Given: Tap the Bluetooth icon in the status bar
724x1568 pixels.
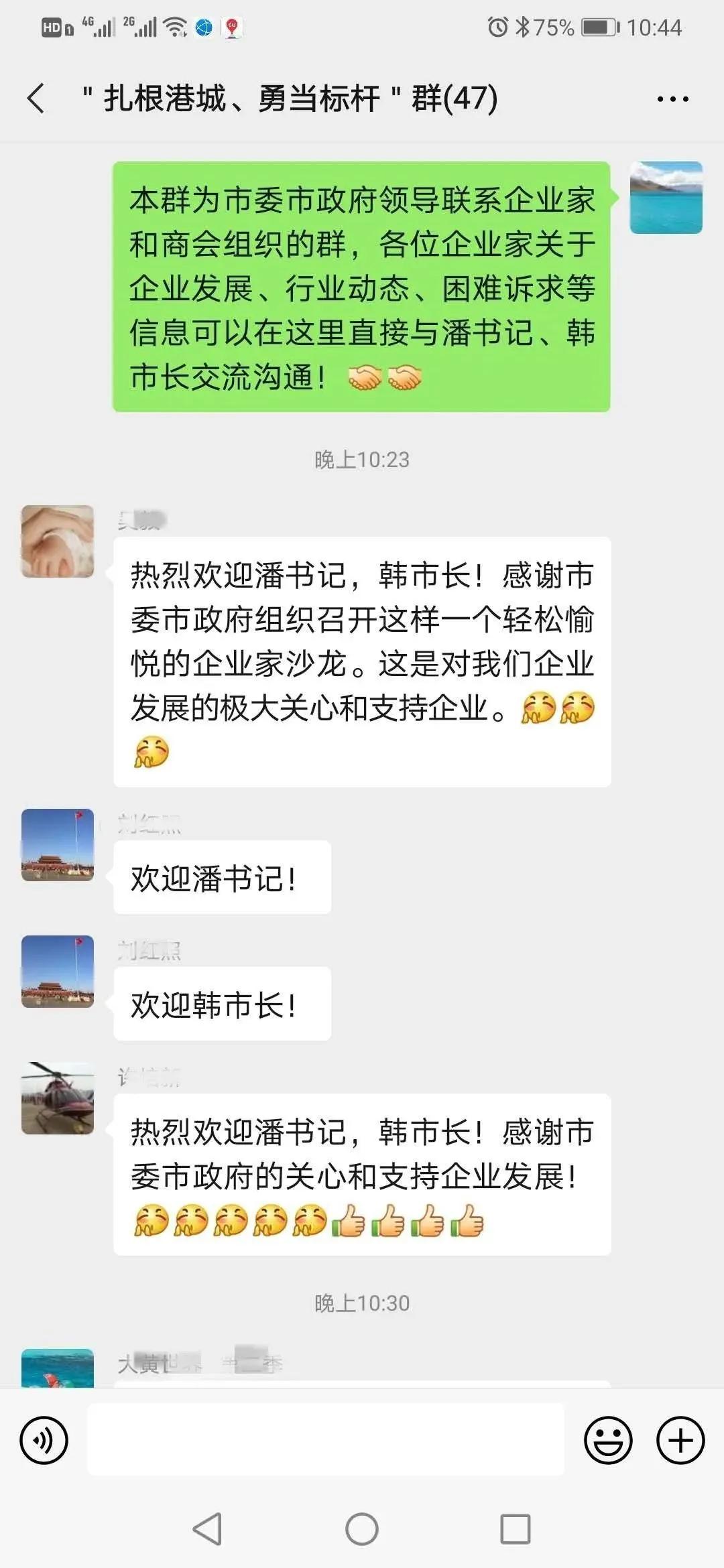Looking at the screenshot, I should 524,27.
